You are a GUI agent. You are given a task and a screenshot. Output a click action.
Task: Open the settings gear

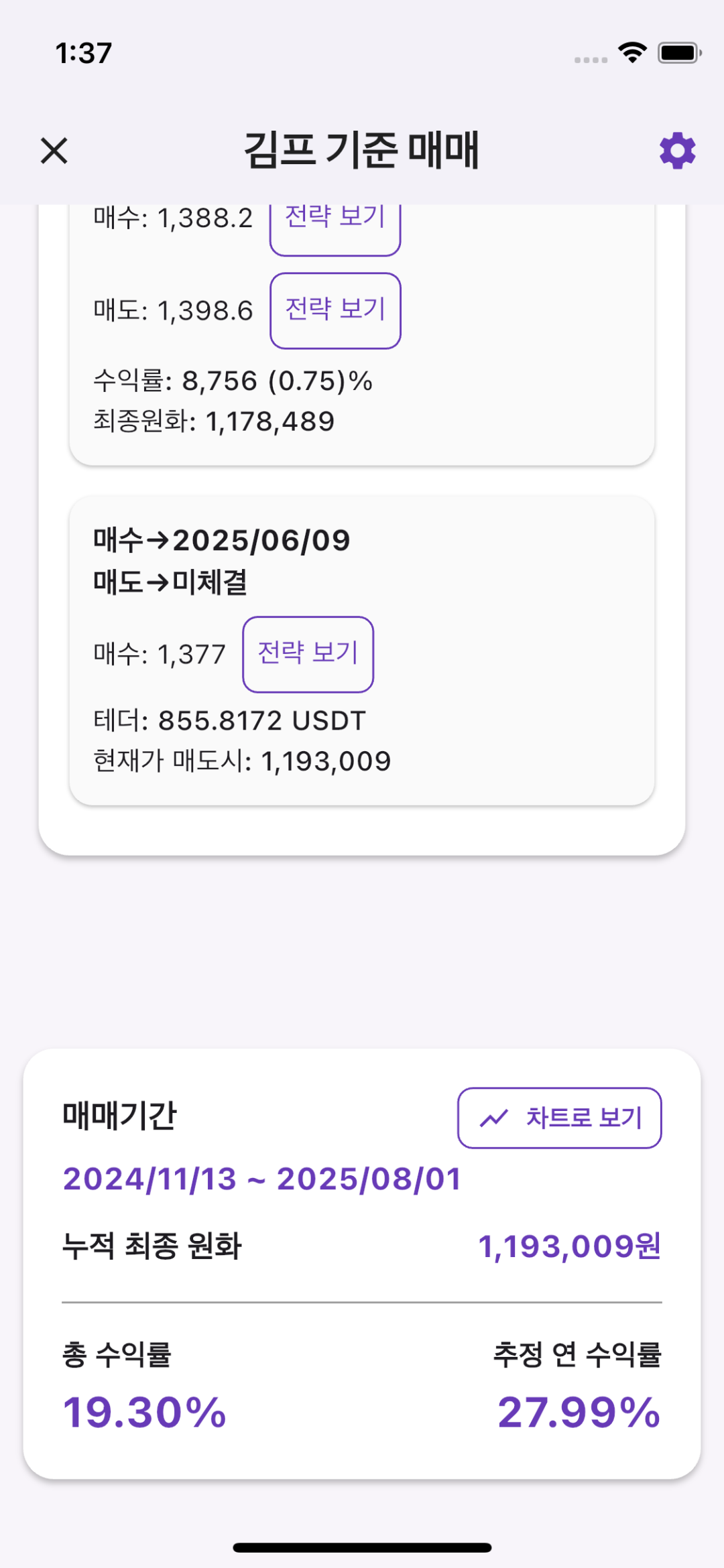coord(678,151)
